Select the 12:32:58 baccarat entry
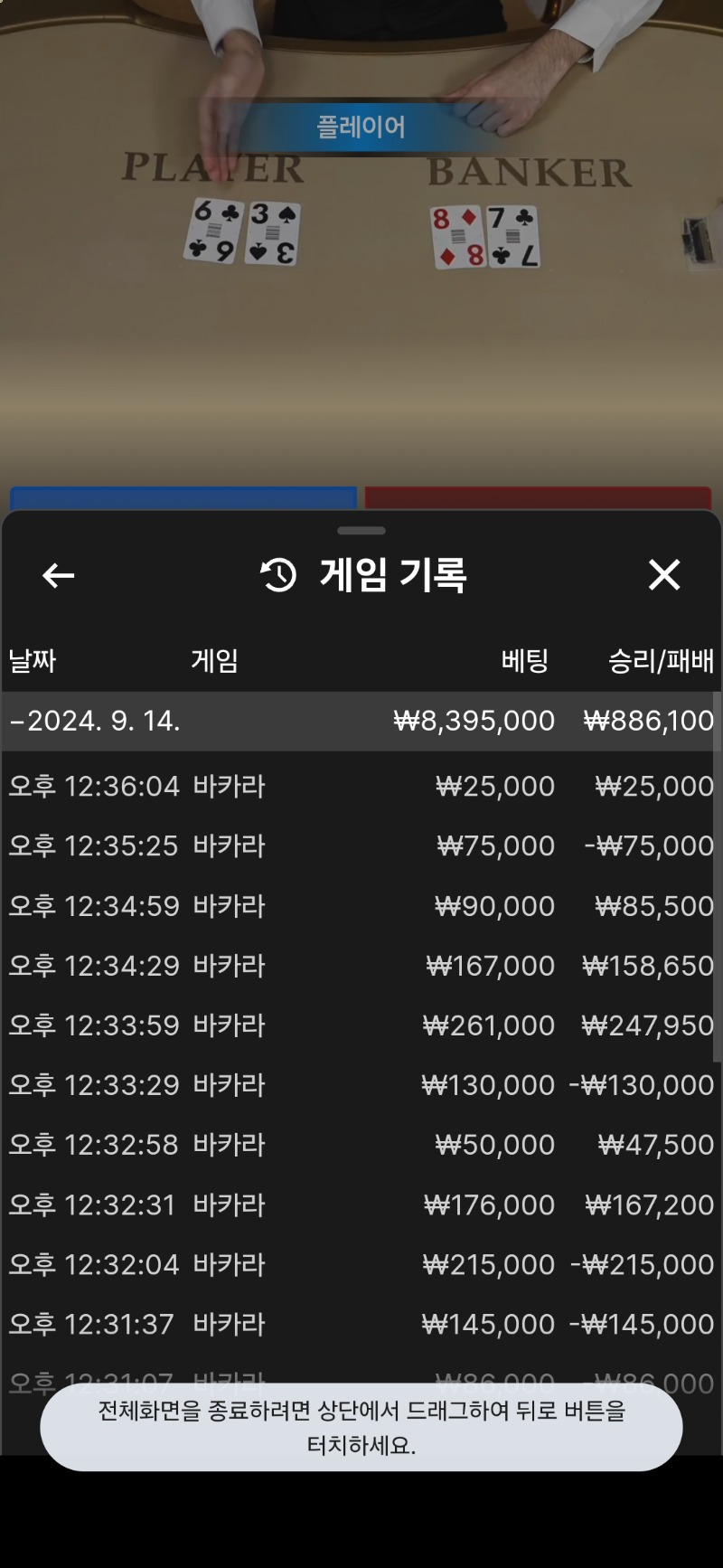 pos(360,1144)
